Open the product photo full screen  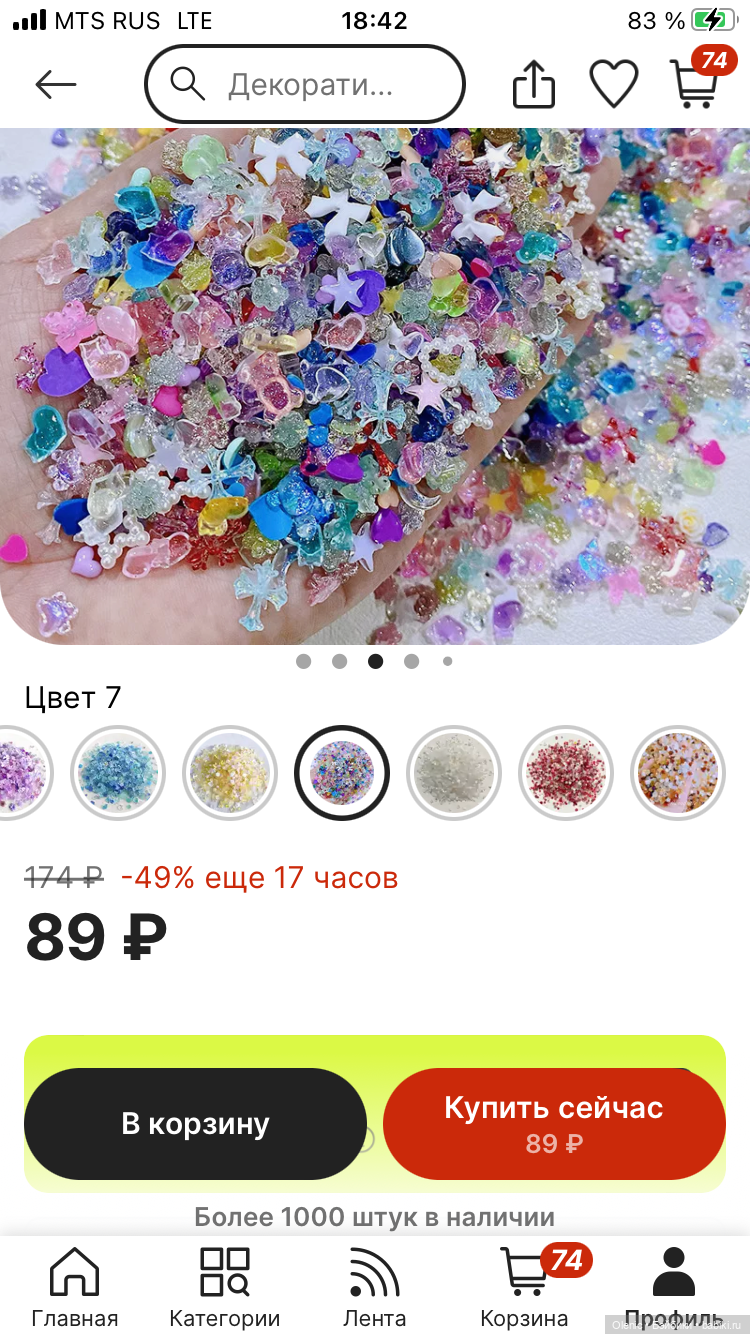(375, 385)
